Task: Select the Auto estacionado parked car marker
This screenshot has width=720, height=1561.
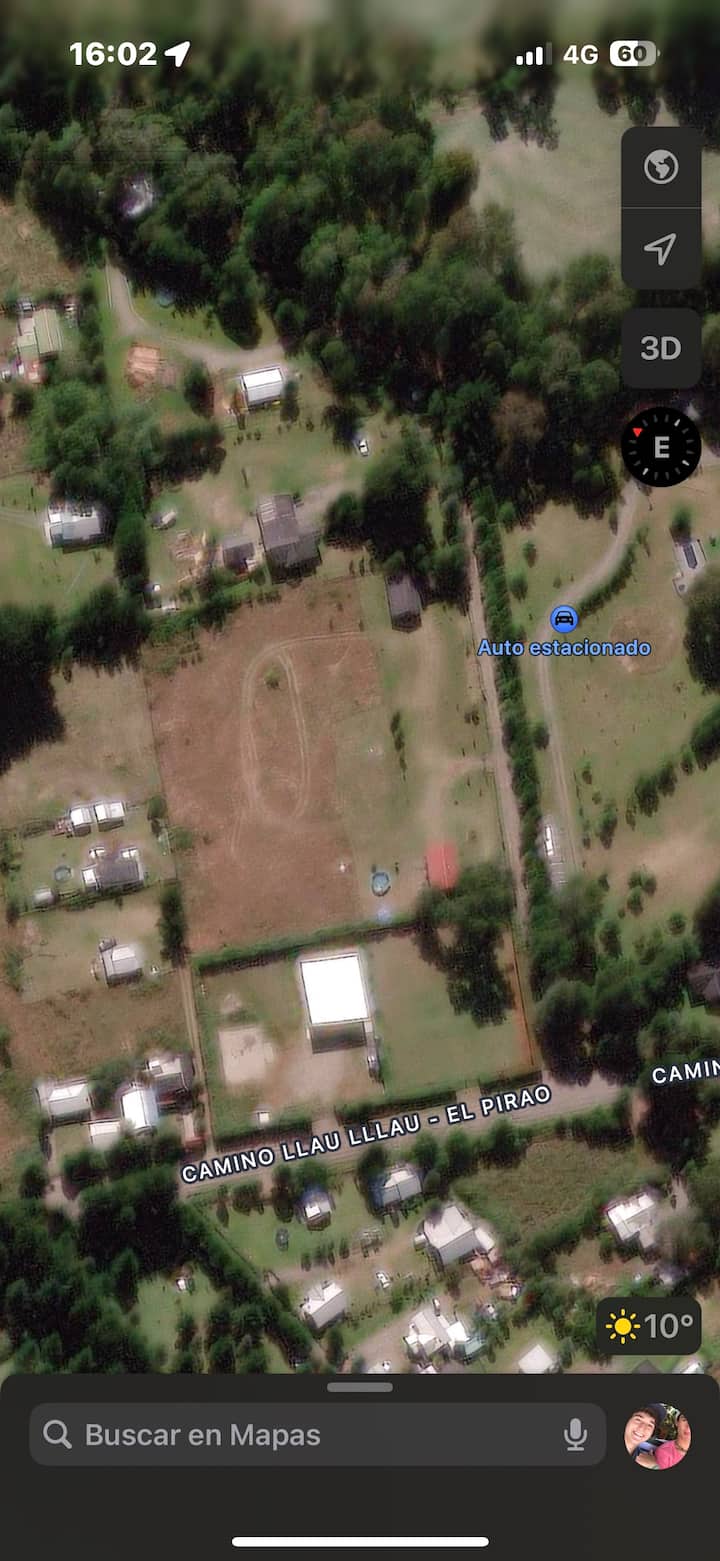Action: coord(564,619)
